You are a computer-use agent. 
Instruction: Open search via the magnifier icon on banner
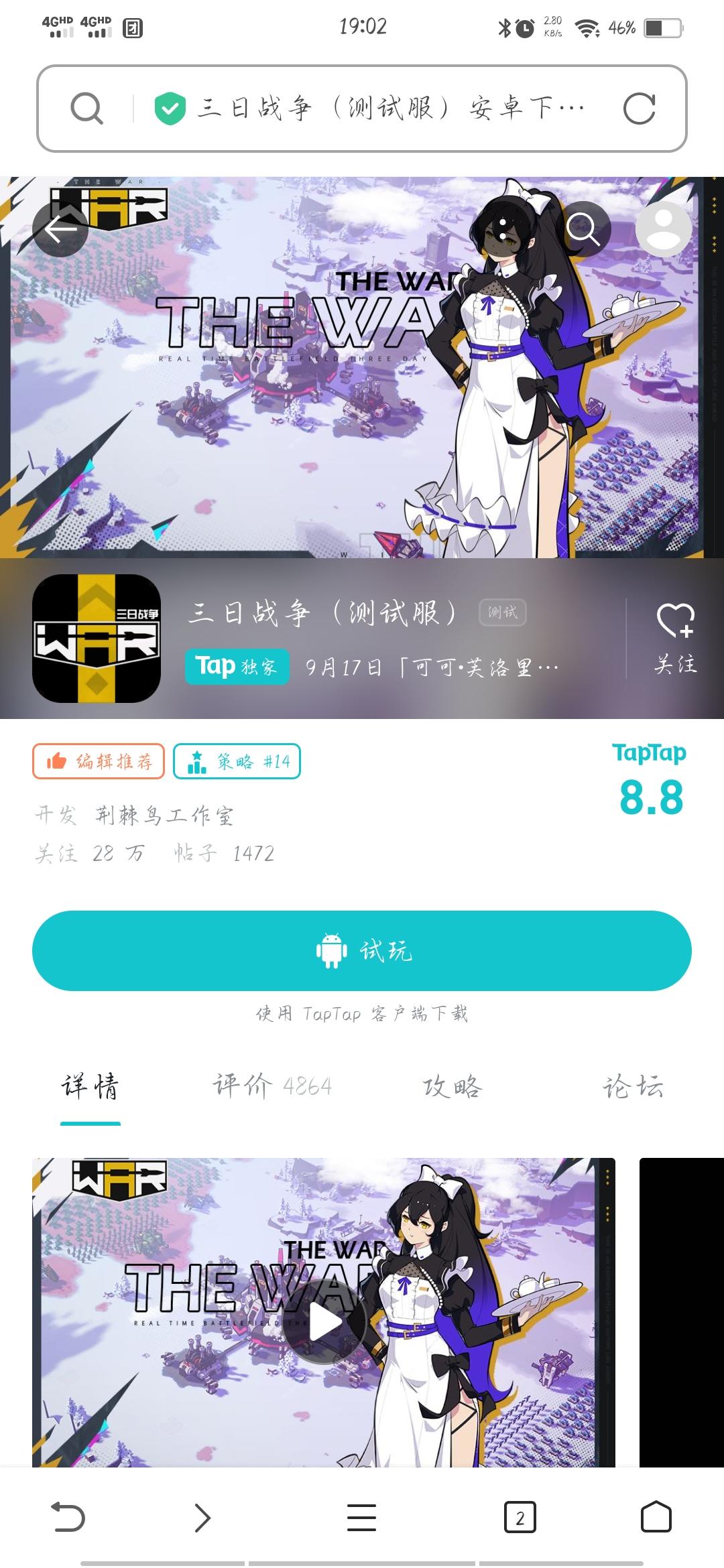coord(585,230)
